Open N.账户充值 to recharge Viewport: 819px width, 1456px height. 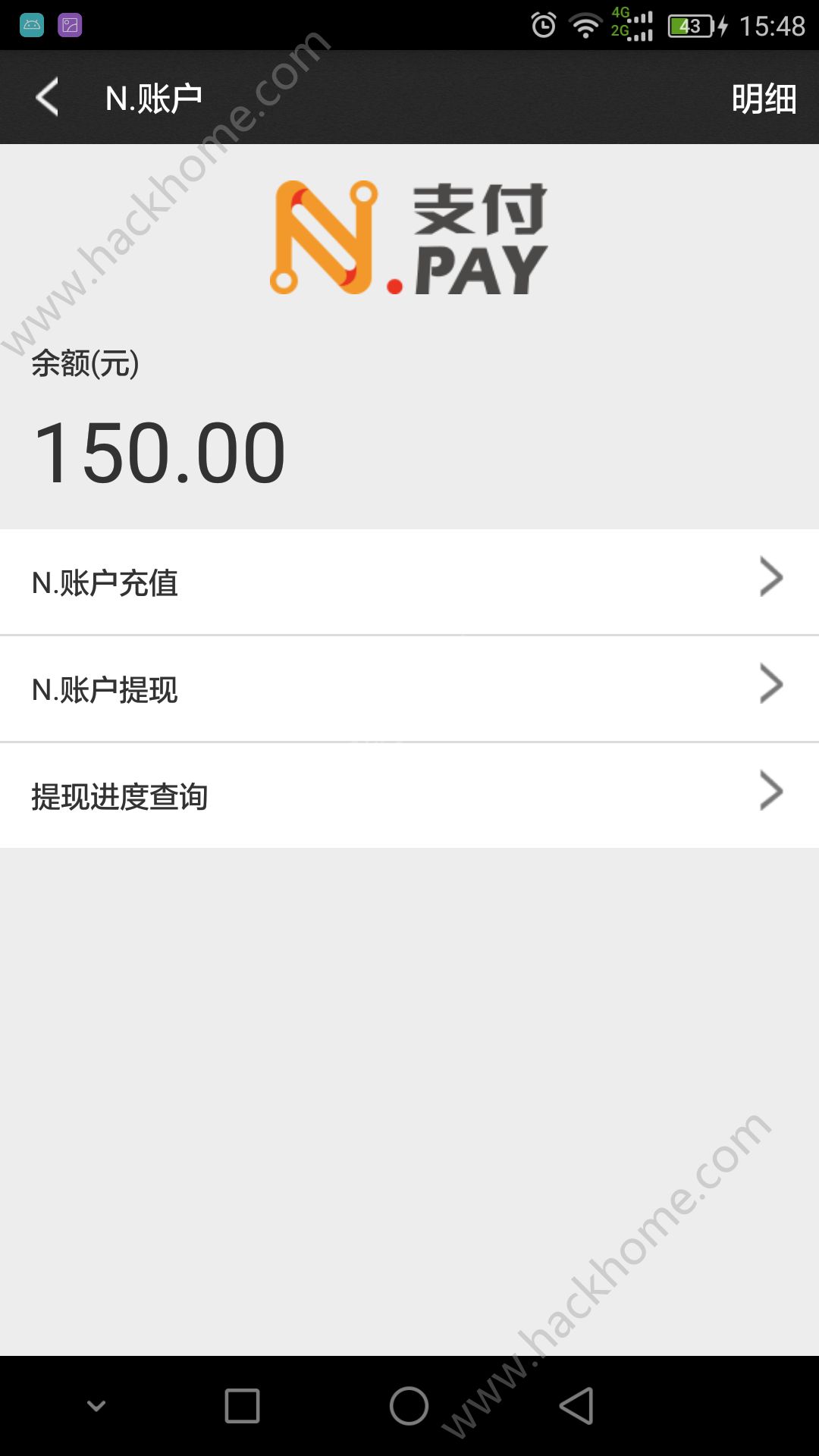pos(409,582)
